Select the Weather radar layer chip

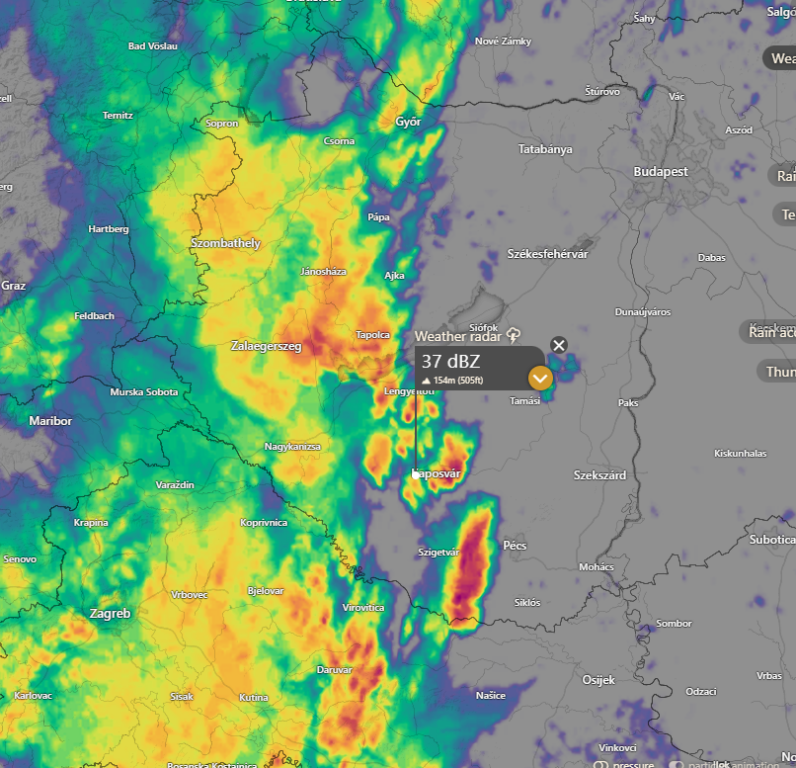click(781, 58)
